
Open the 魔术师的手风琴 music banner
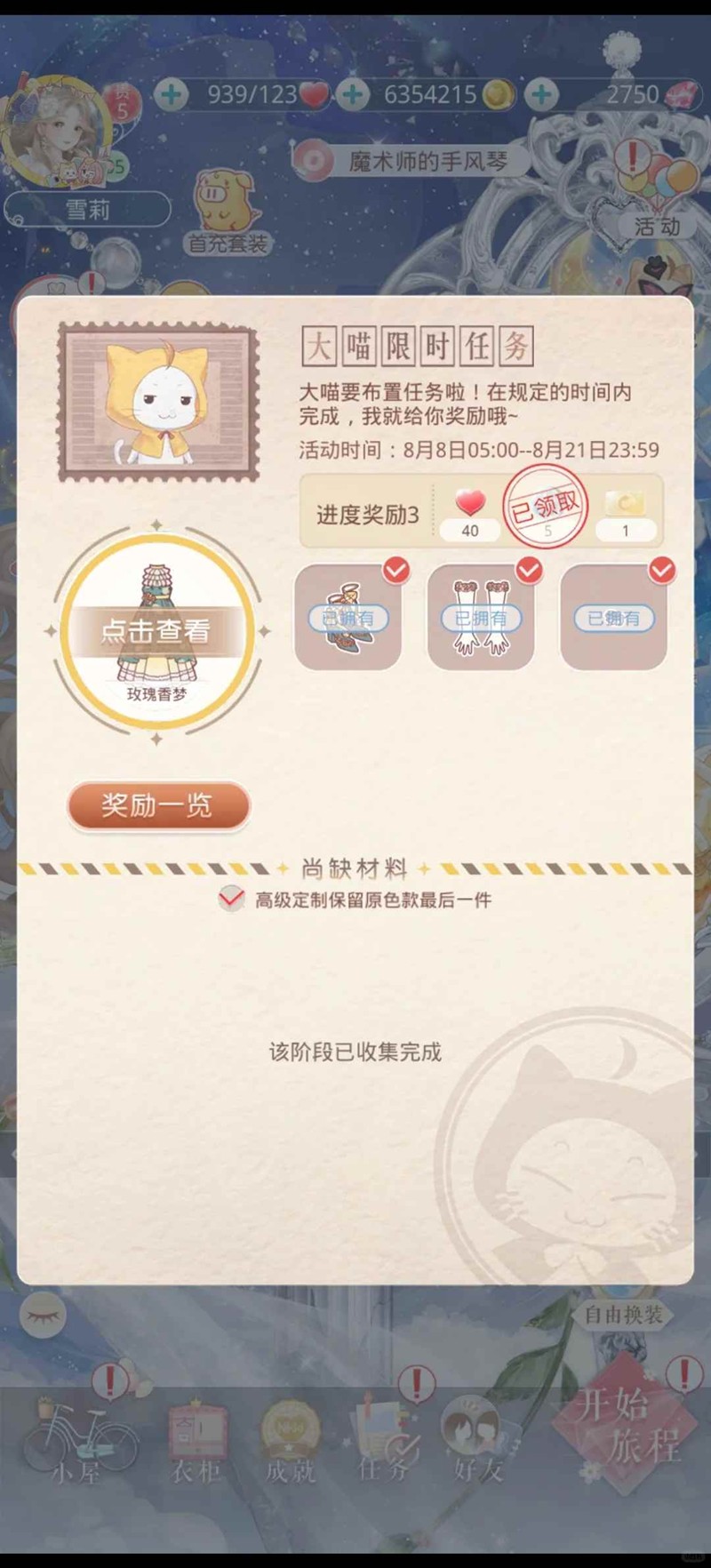tap(412, 161)
